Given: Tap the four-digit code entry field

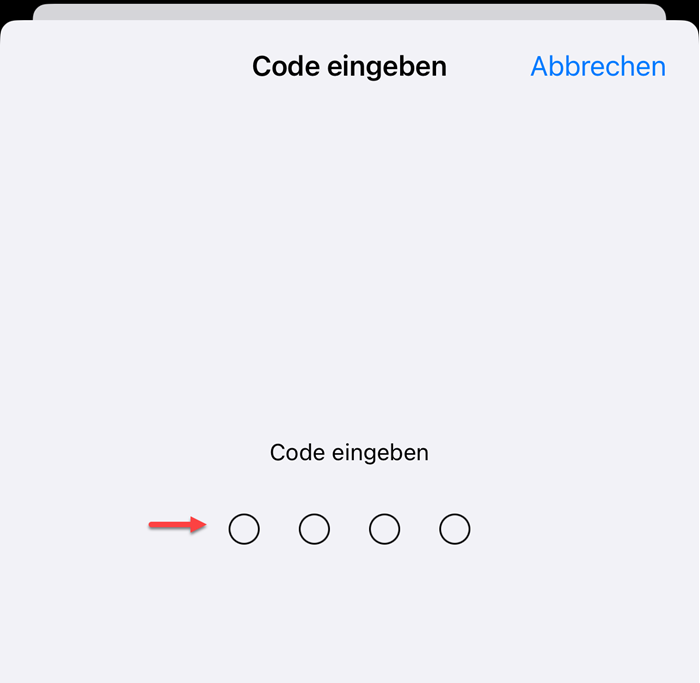Looking at the screenshot, I should [349, 529].
